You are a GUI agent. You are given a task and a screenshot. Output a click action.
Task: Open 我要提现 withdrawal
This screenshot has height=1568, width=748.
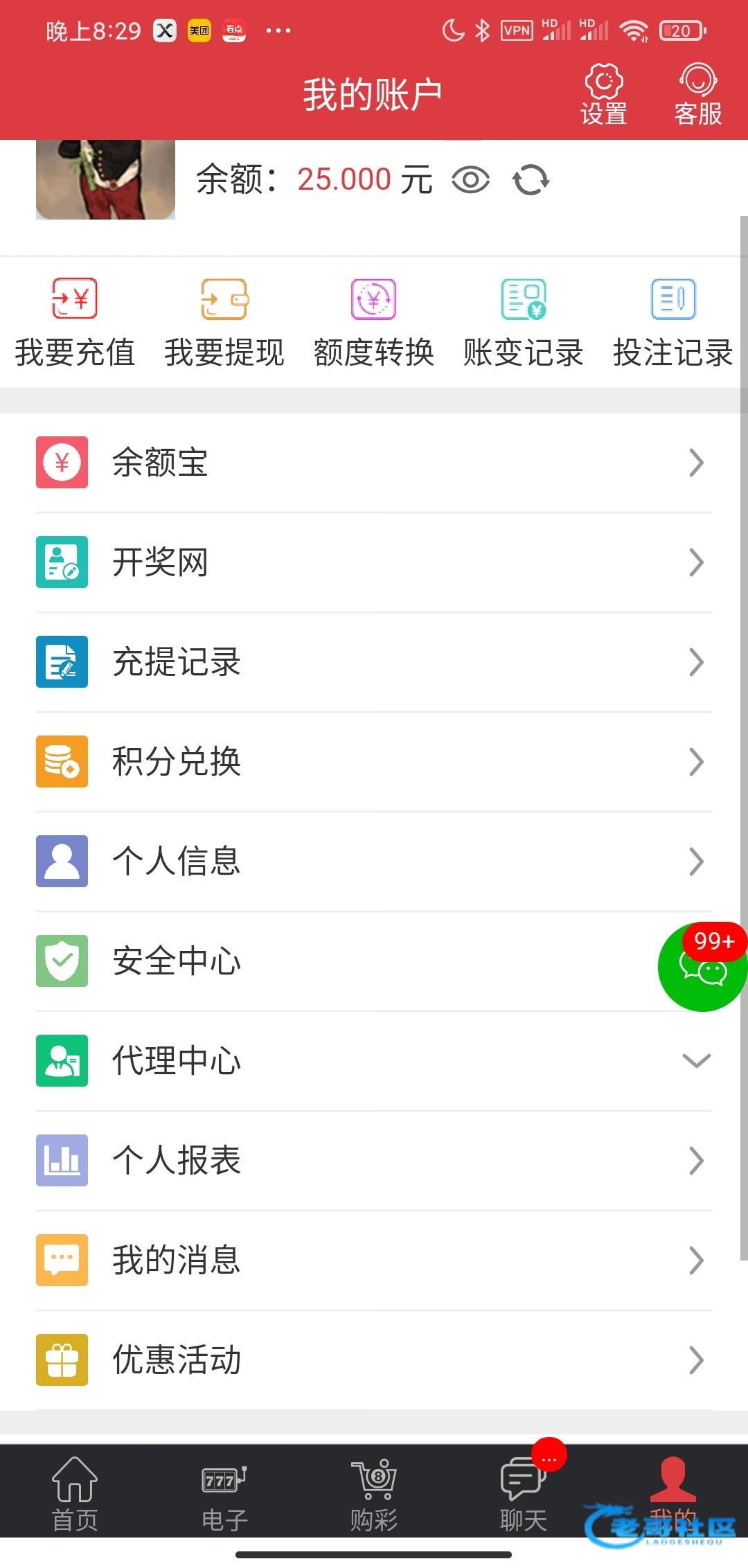[224, 322]
